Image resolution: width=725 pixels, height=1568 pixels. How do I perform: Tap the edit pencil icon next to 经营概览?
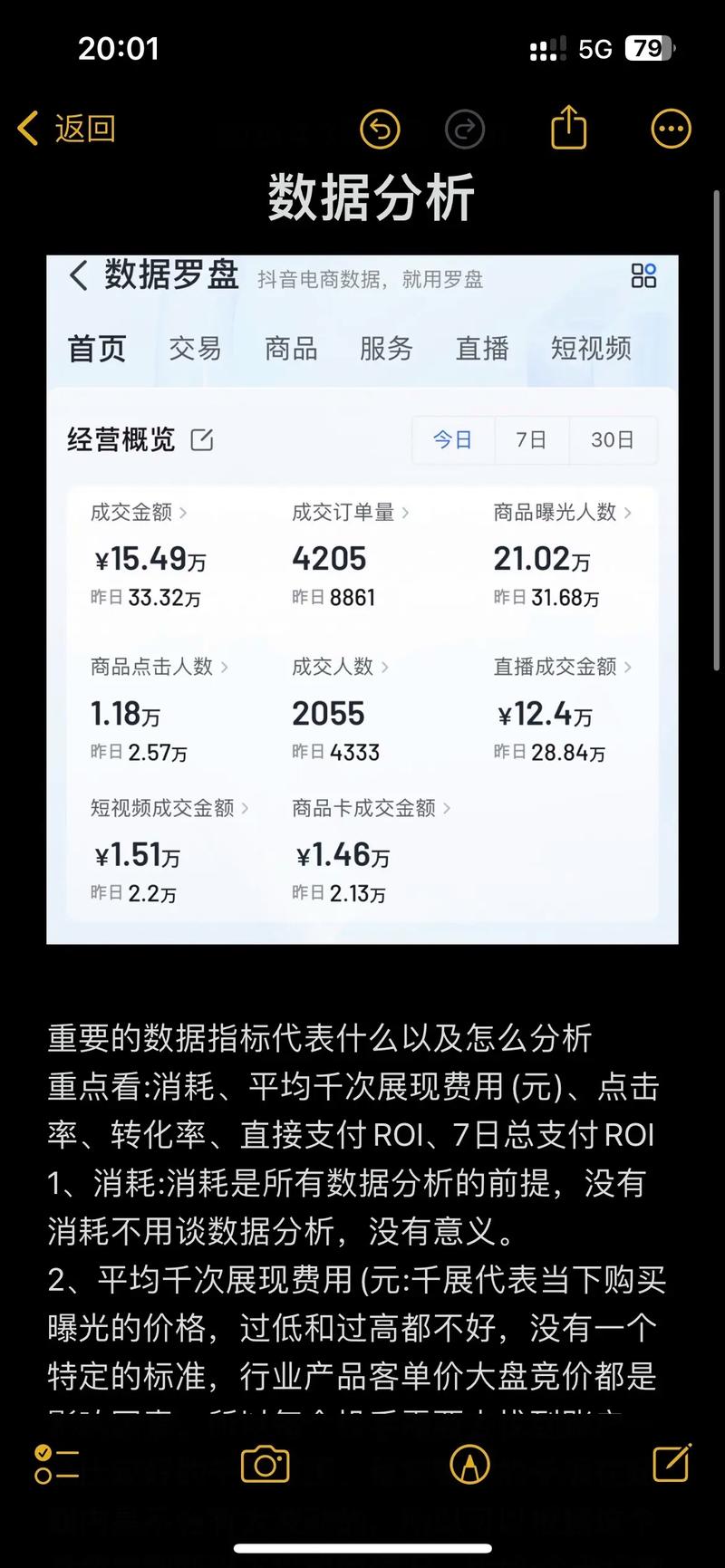coord(203,440)
